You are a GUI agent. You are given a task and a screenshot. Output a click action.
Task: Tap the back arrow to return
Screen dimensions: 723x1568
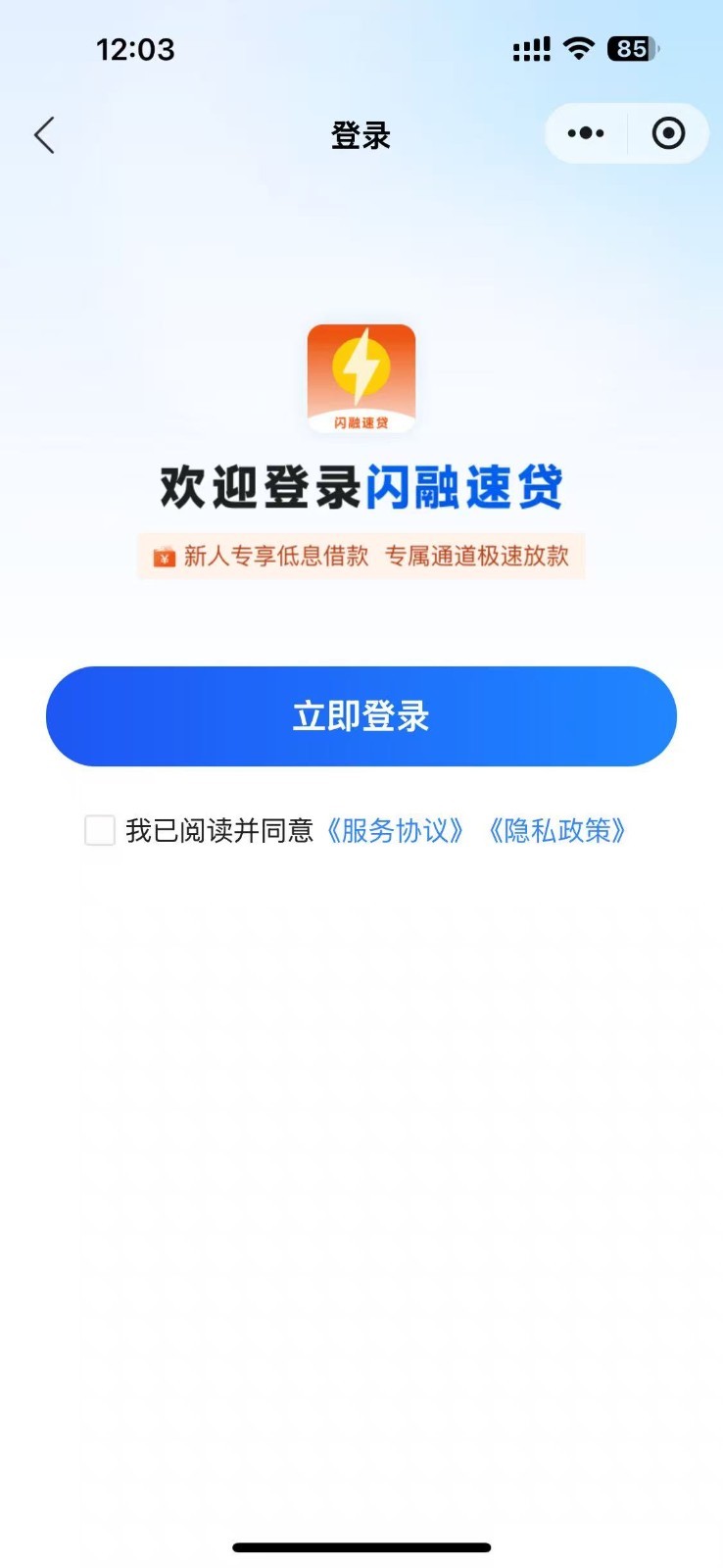[x=43, y=135]
